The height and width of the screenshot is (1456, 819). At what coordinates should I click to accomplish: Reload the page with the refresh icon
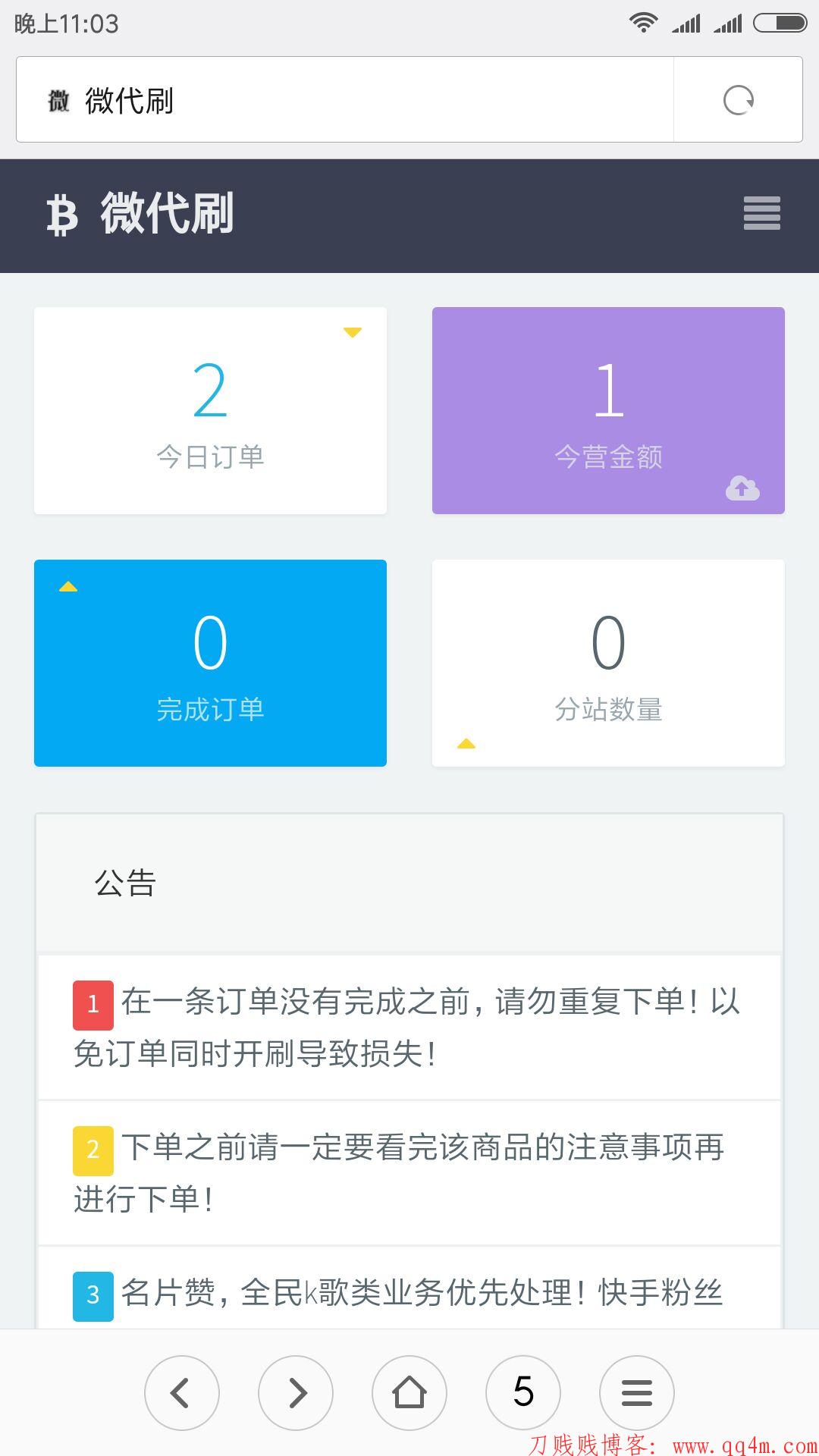pyautogui.click(x=738, y=100)
